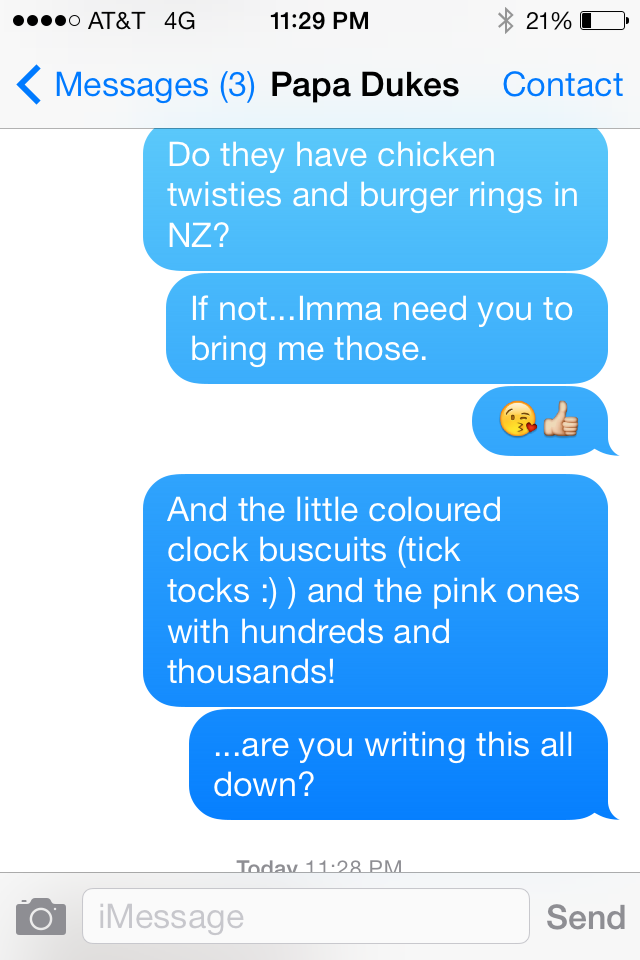Screen dimensions: 640x960
Task: Tap the Send button
Action: coord(585,916)
